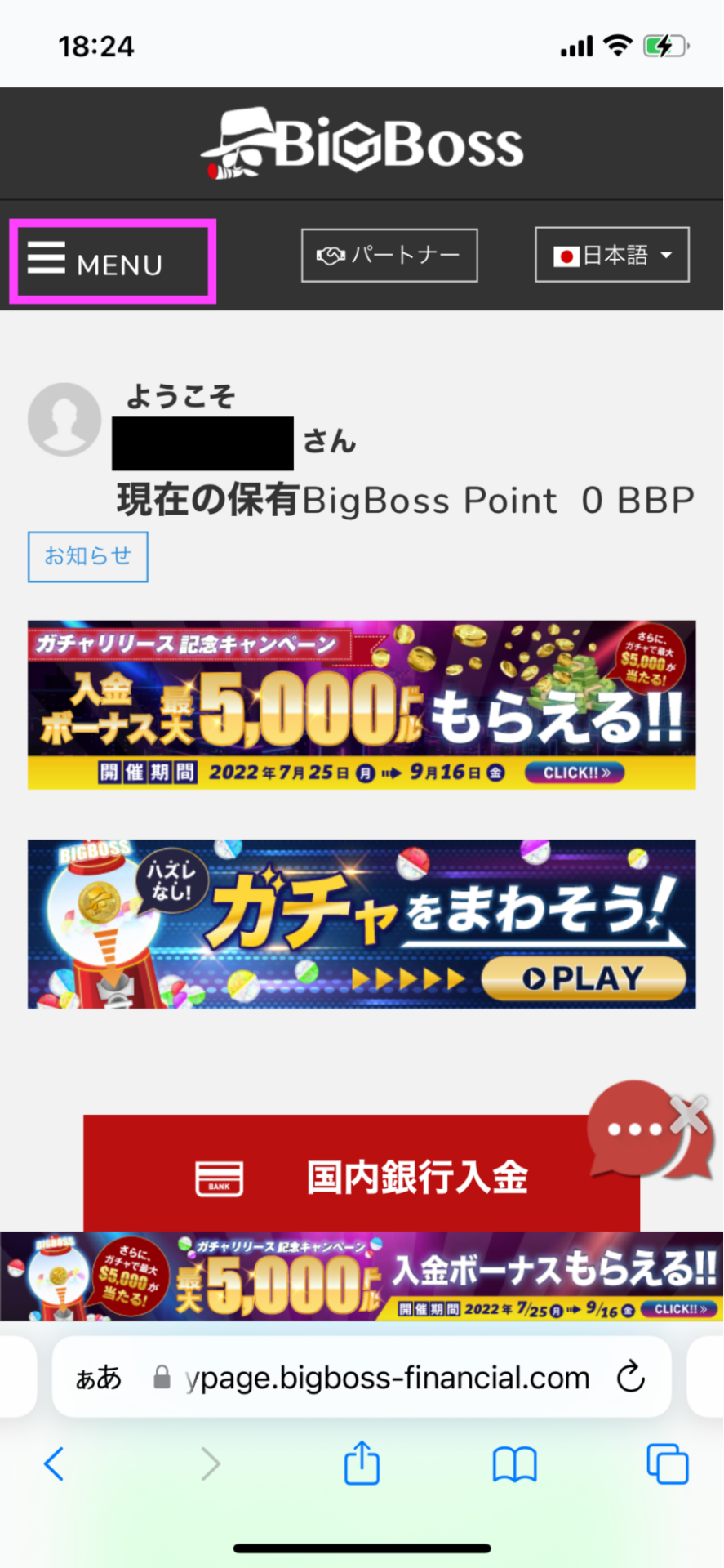The height and width of the screenshot is (1568, 724).
Task: Tap the profile avatar picture
Action: 64,419
